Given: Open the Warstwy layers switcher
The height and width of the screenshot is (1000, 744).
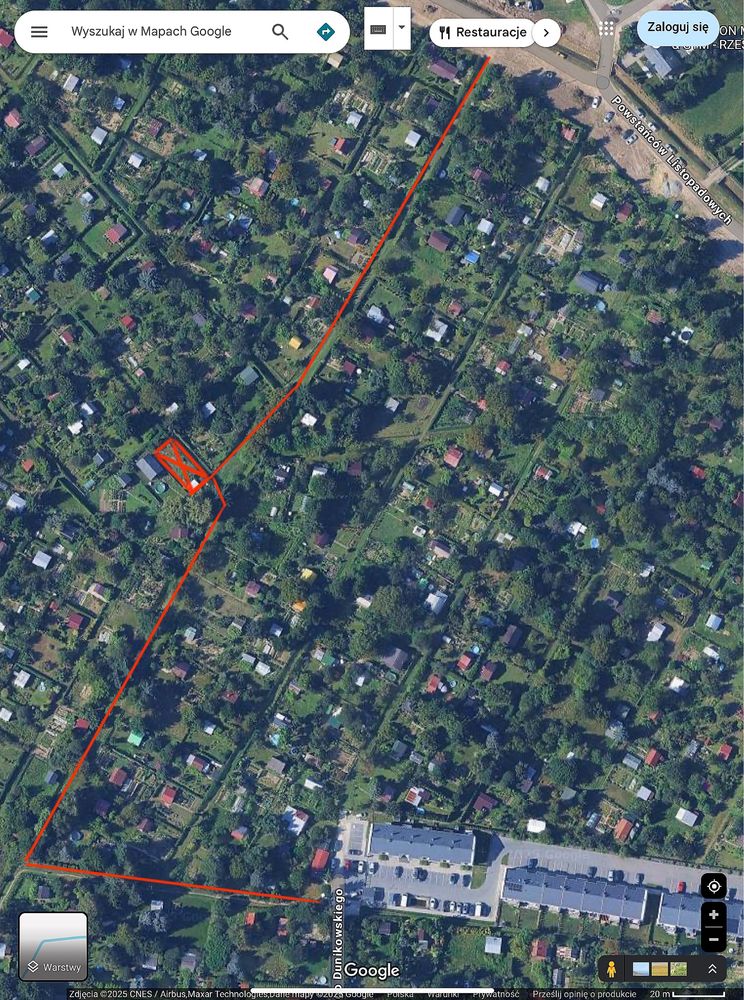Looking at the screenshot, I should (53, 946).
